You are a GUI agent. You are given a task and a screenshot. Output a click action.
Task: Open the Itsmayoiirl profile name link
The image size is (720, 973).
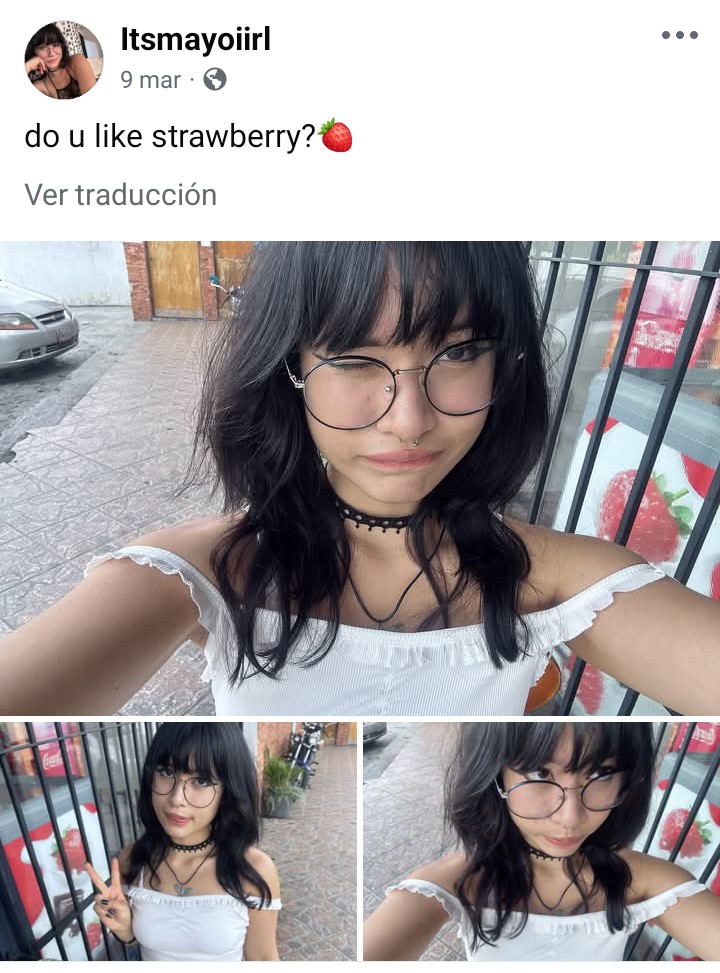pyautogui.click(x=195, y=40)
